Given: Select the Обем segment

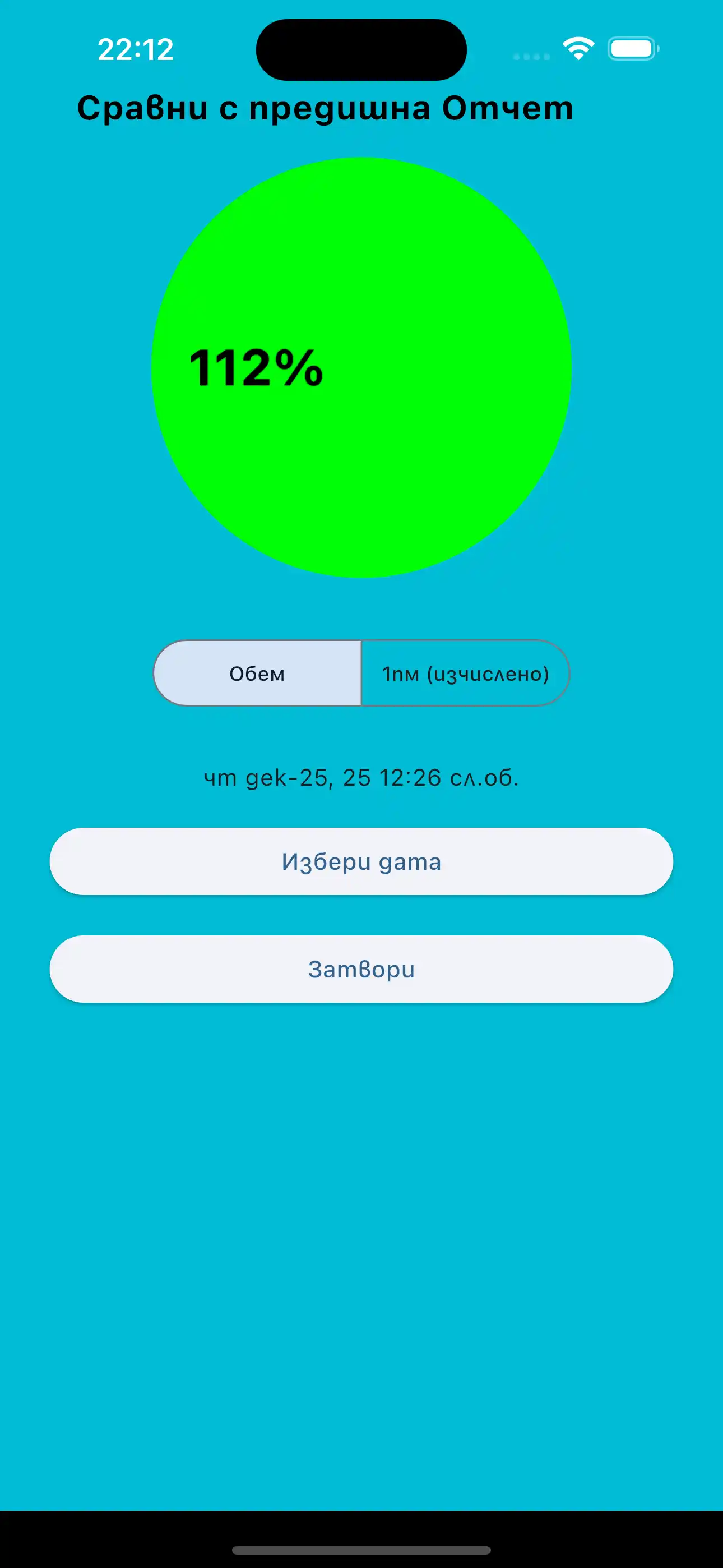Looking at the screenshot, I should pyautogui.click(x=257, y=673).
